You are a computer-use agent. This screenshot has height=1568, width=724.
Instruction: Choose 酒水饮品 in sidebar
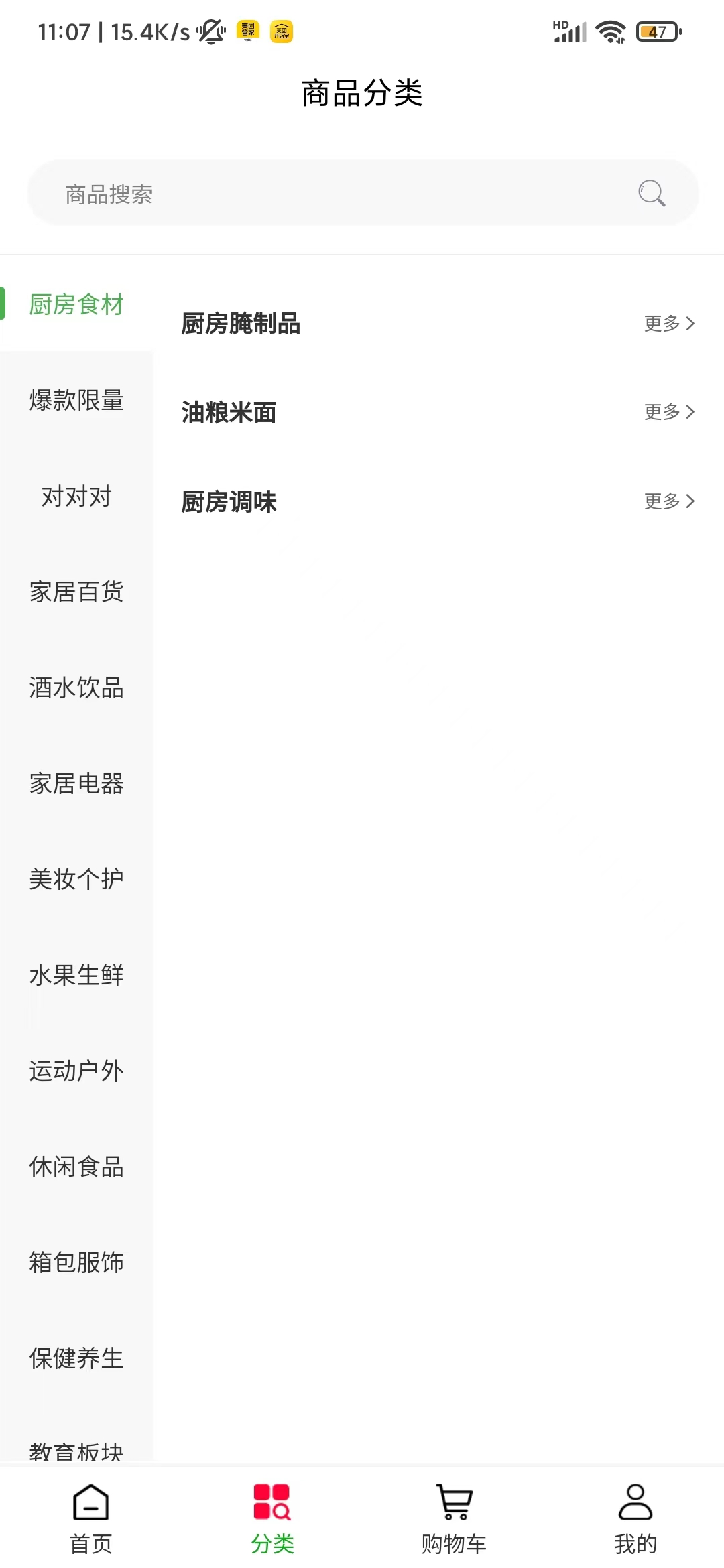(76, 688)
